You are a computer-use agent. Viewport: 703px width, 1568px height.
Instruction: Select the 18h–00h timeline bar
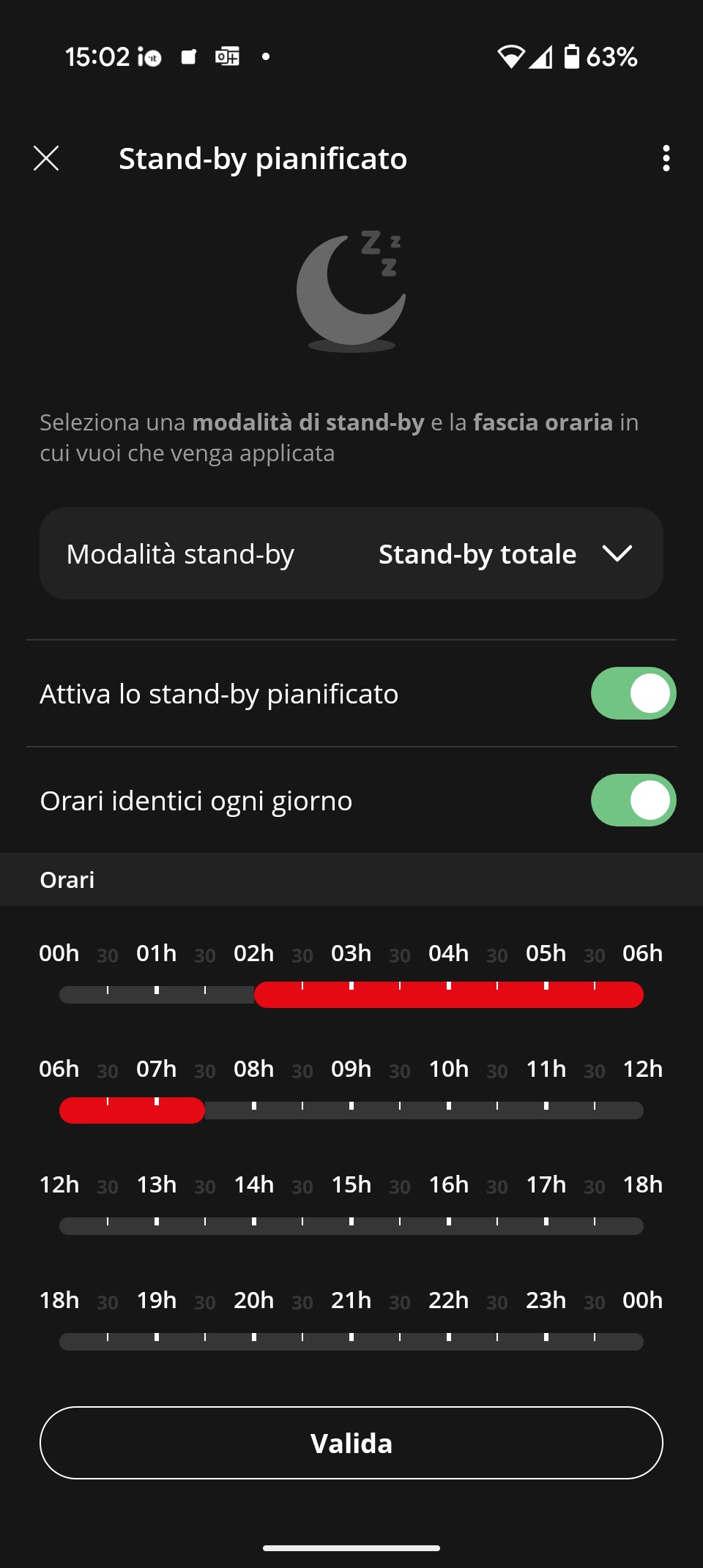pyautogui.click(x=351, y=1342)
